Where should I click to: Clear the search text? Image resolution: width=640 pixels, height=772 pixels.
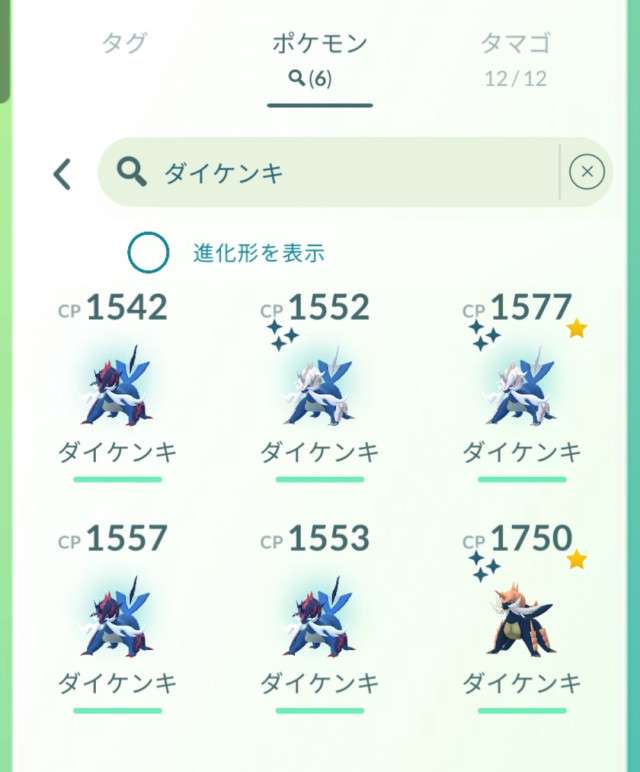tap(587, 173)
